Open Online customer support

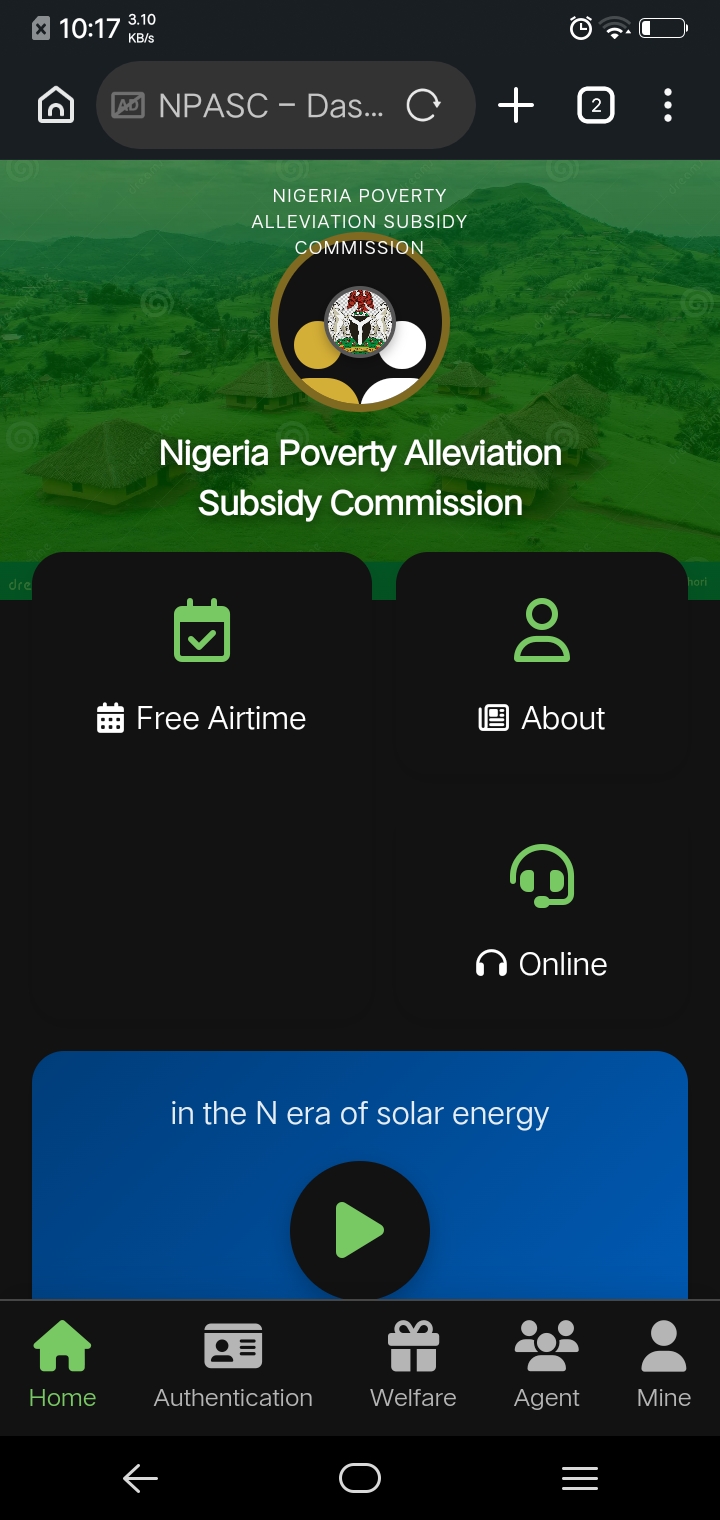(x=541, y=912)
